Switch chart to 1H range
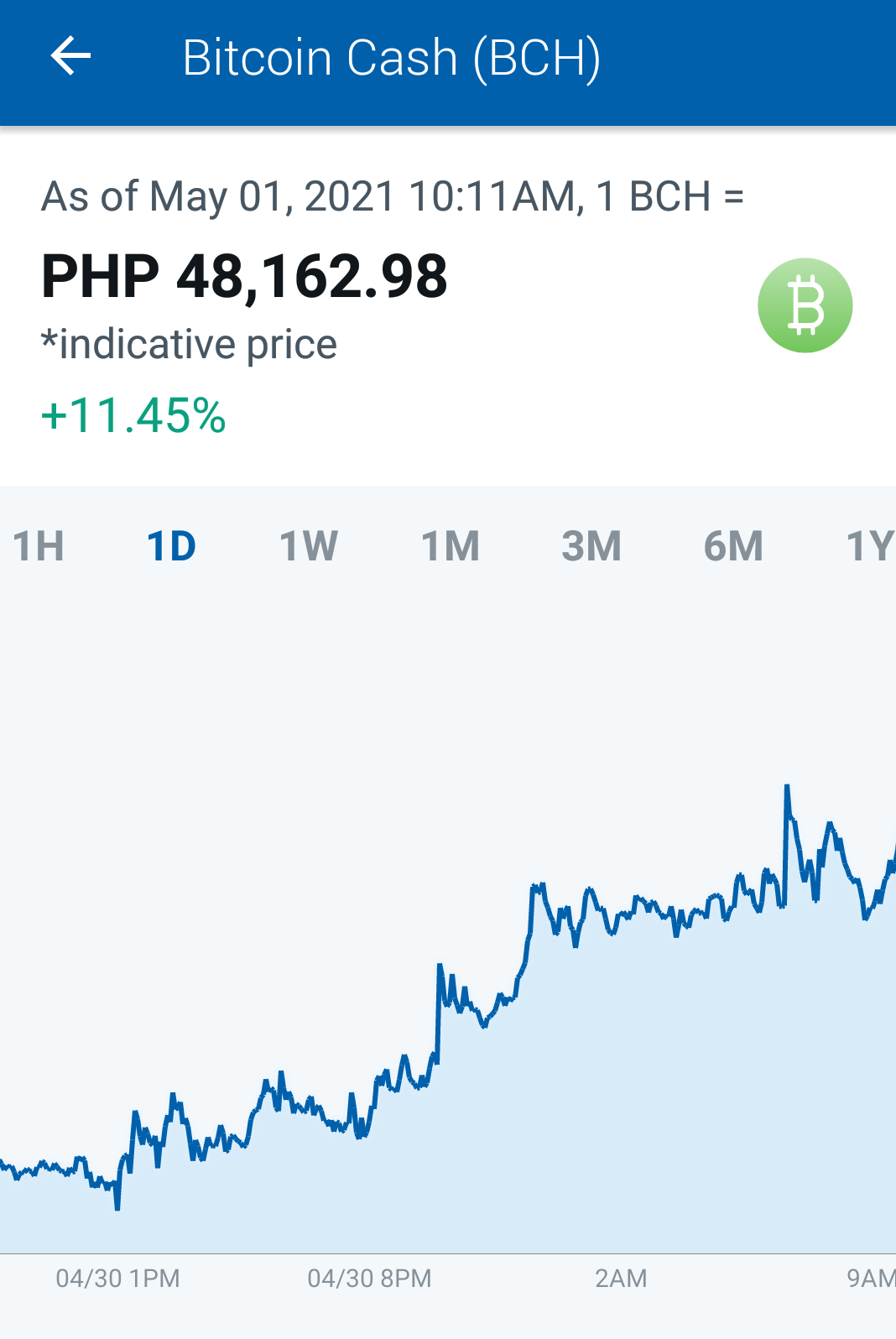896x1339 pixels. [39, 546]
